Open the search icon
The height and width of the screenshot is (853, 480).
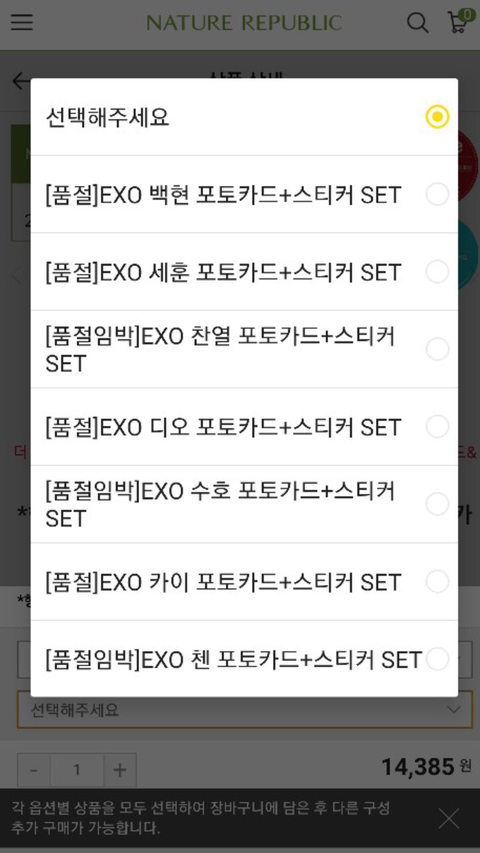click(x=417, y=23)
